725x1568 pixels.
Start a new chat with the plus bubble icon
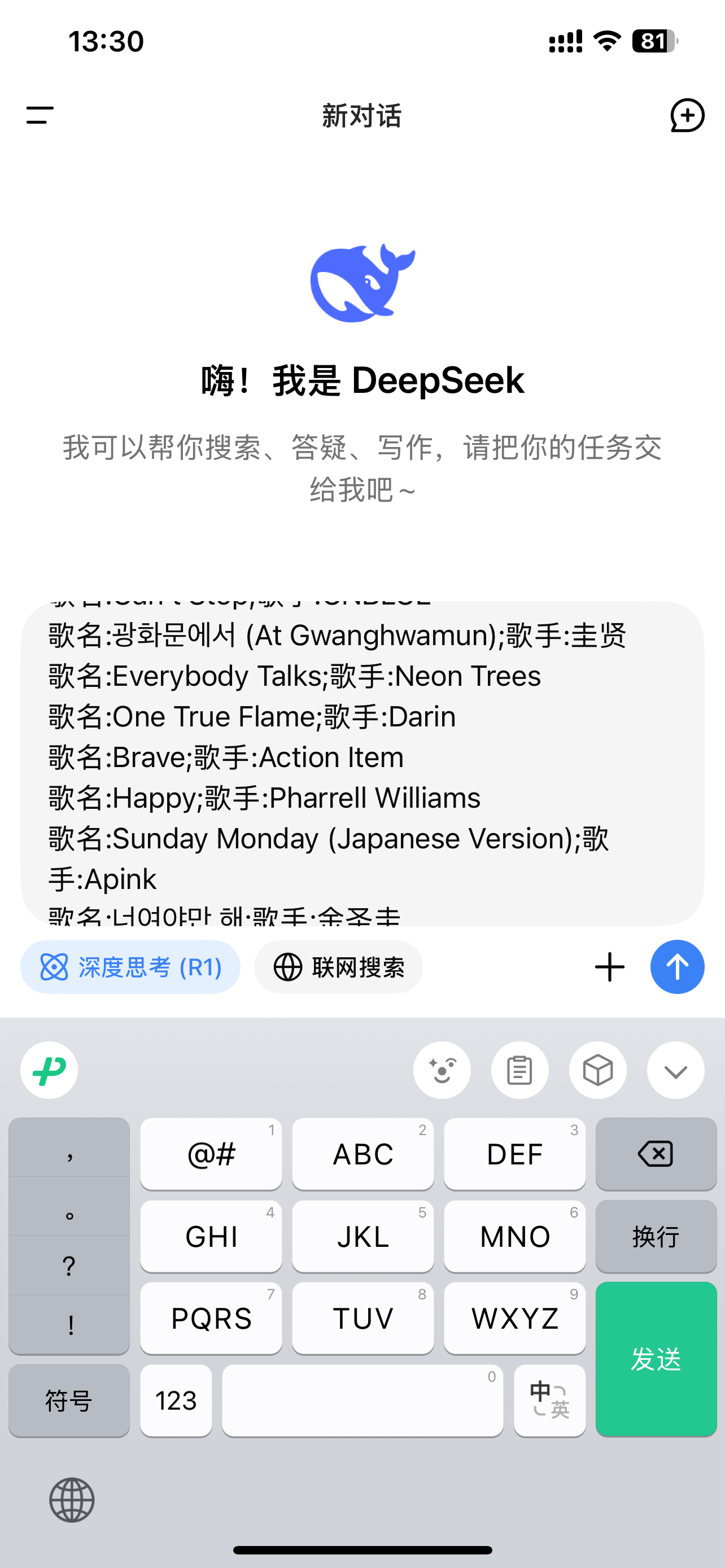[x=687, y=115]
